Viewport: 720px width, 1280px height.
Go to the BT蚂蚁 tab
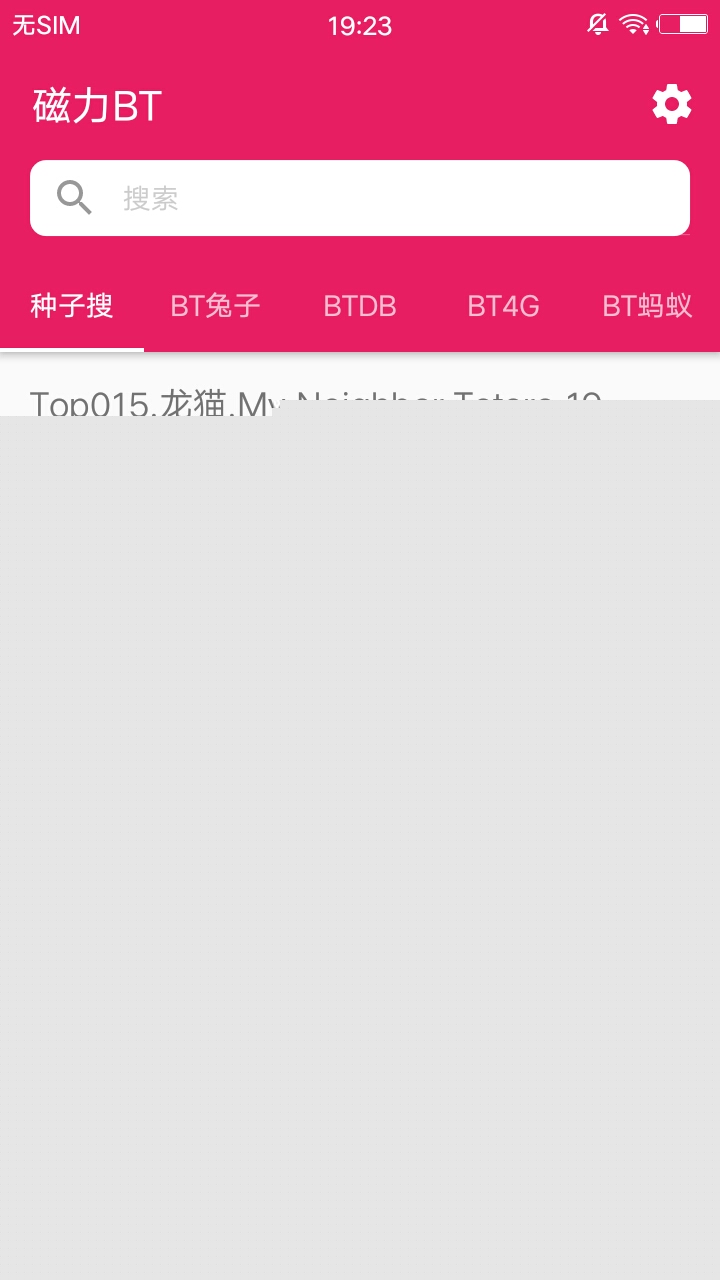[x=647, y=306]
